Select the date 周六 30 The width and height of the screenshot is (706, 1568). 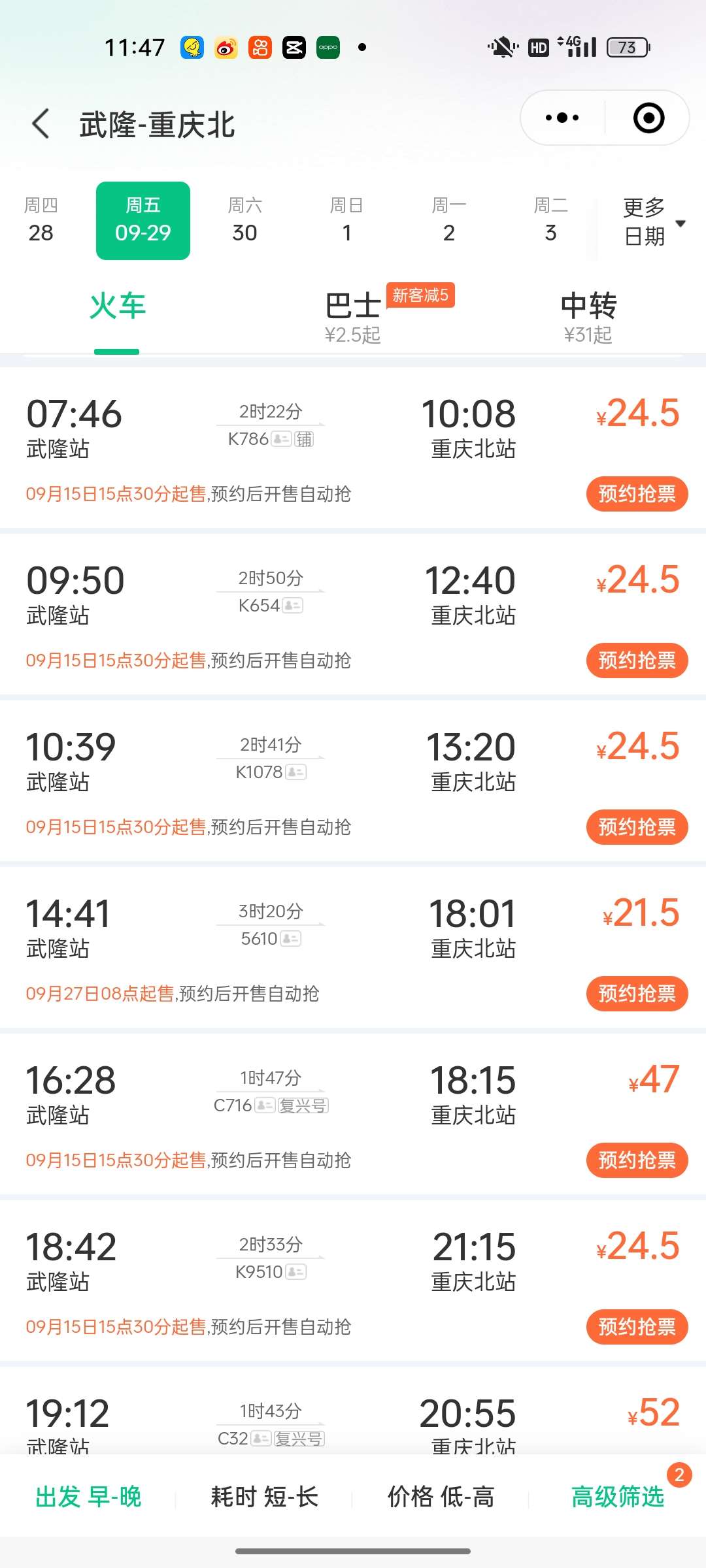click(245, 221)
